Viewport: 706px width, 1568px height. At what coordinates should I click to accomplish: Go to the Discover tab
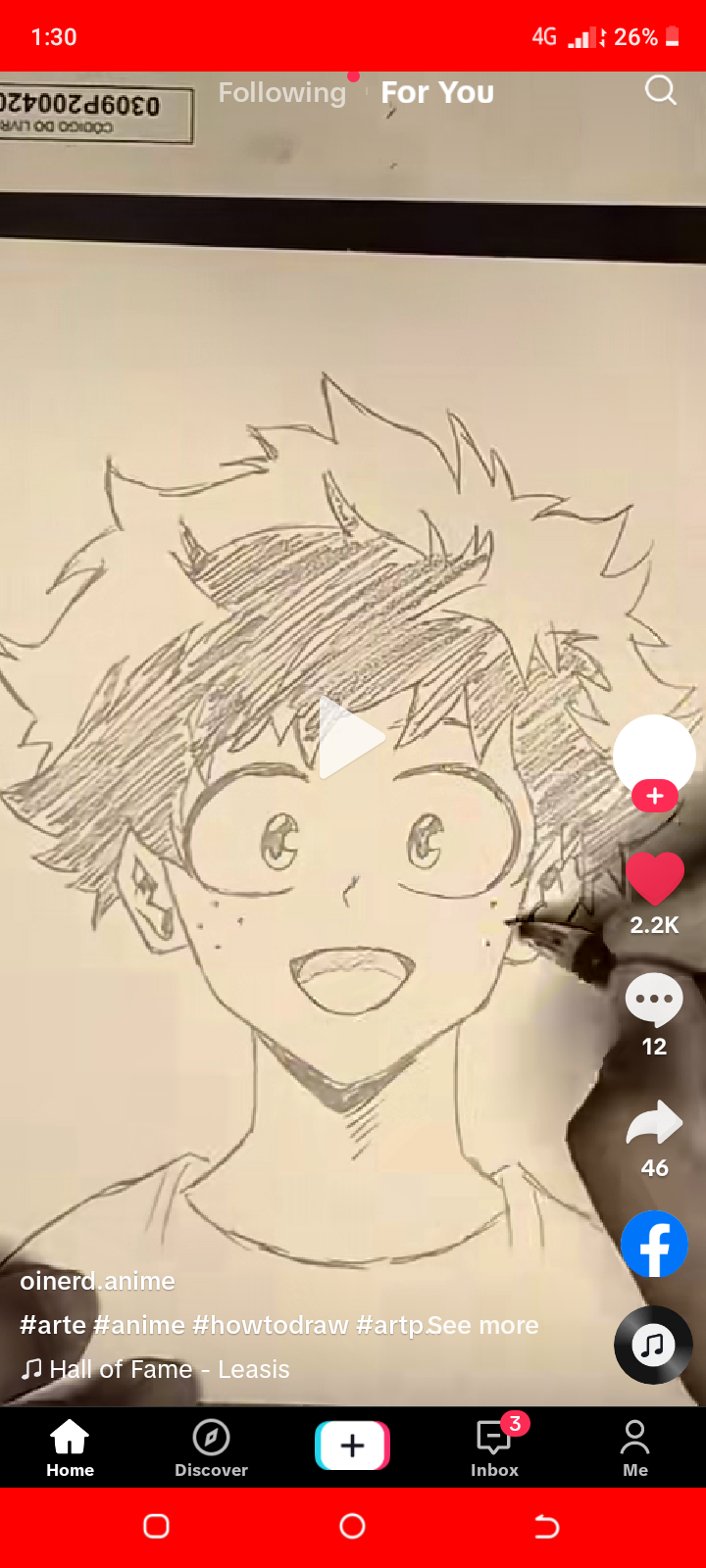click(x=211, y=1447)
